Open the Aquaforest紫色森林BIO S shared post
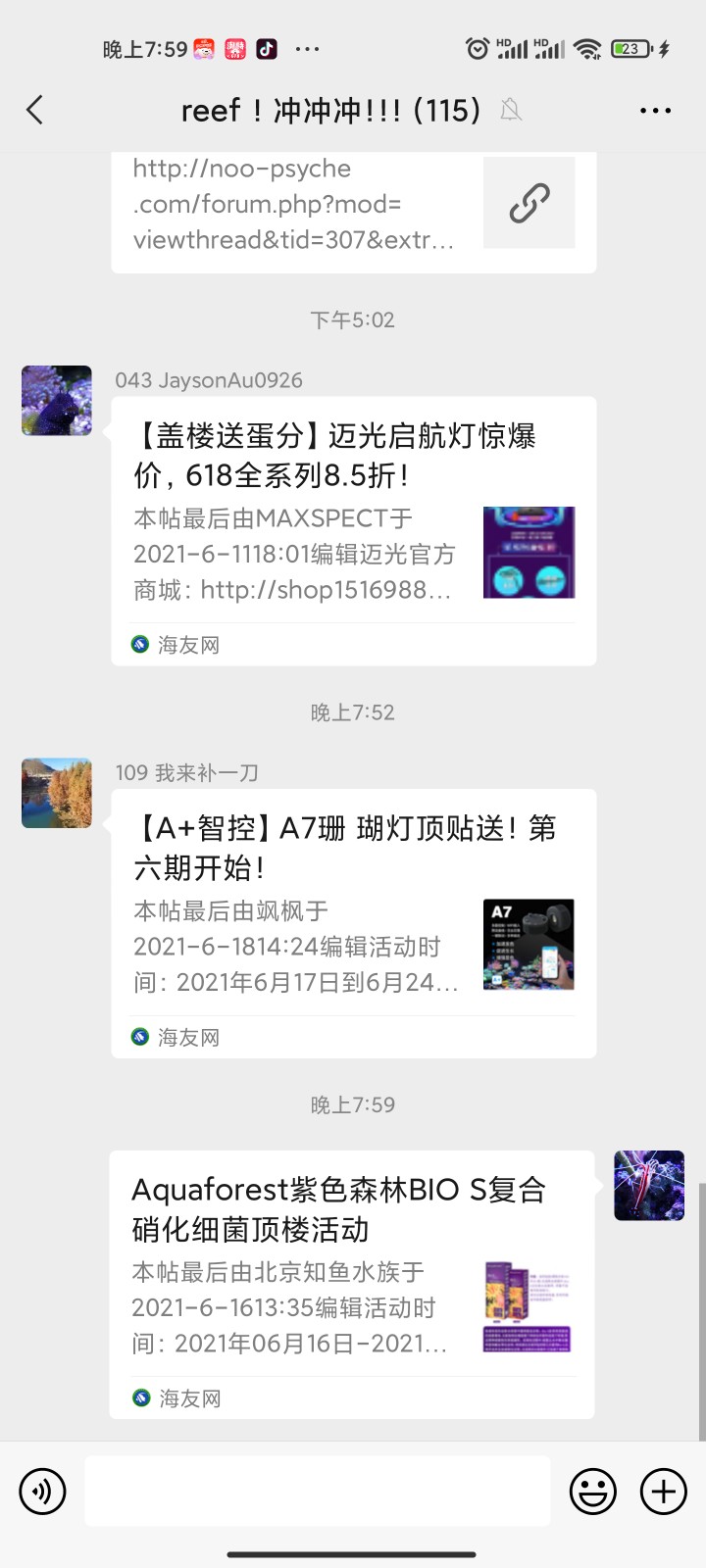 (x=351, y=1284)
